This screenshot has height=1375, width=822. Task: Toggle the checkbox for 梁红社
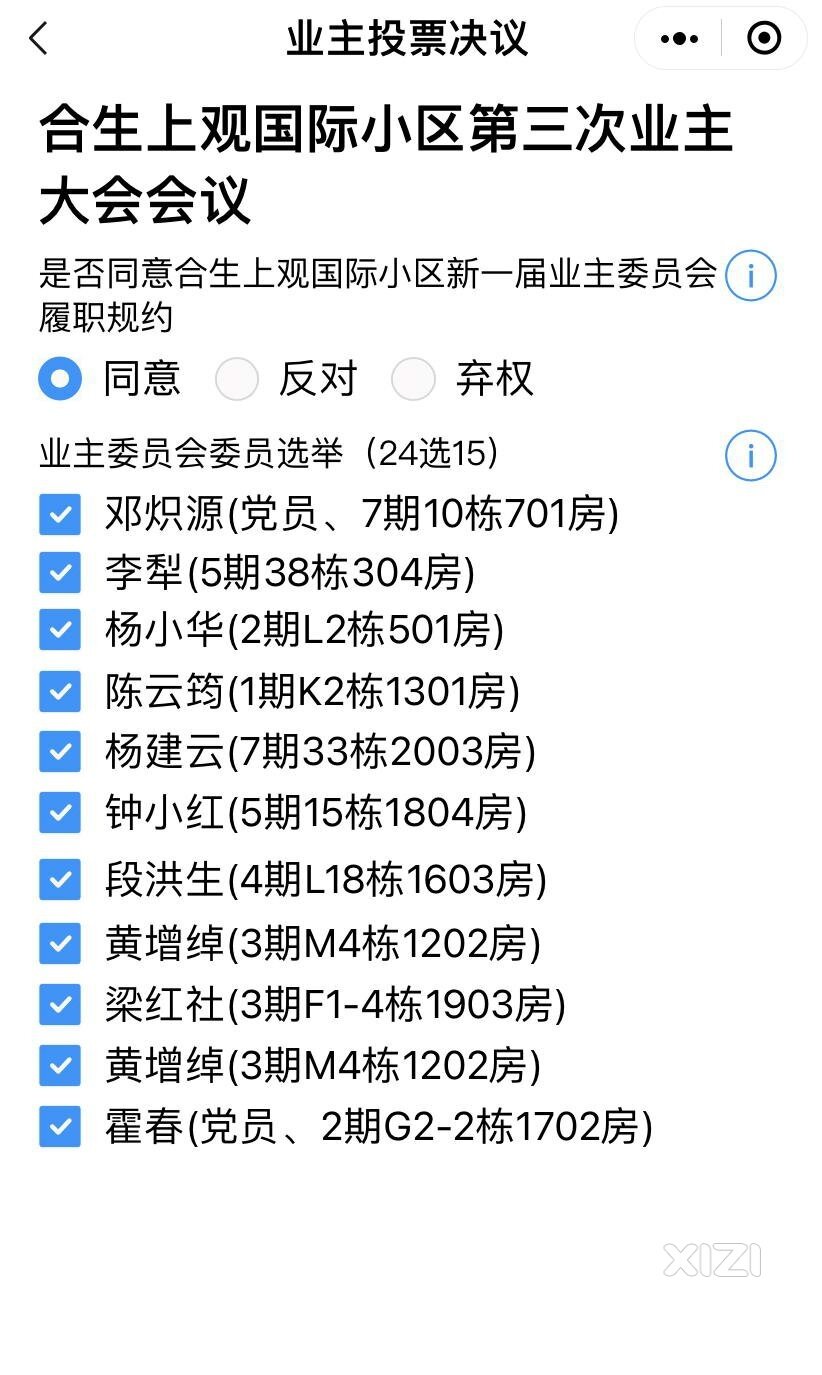point(60,1004)
